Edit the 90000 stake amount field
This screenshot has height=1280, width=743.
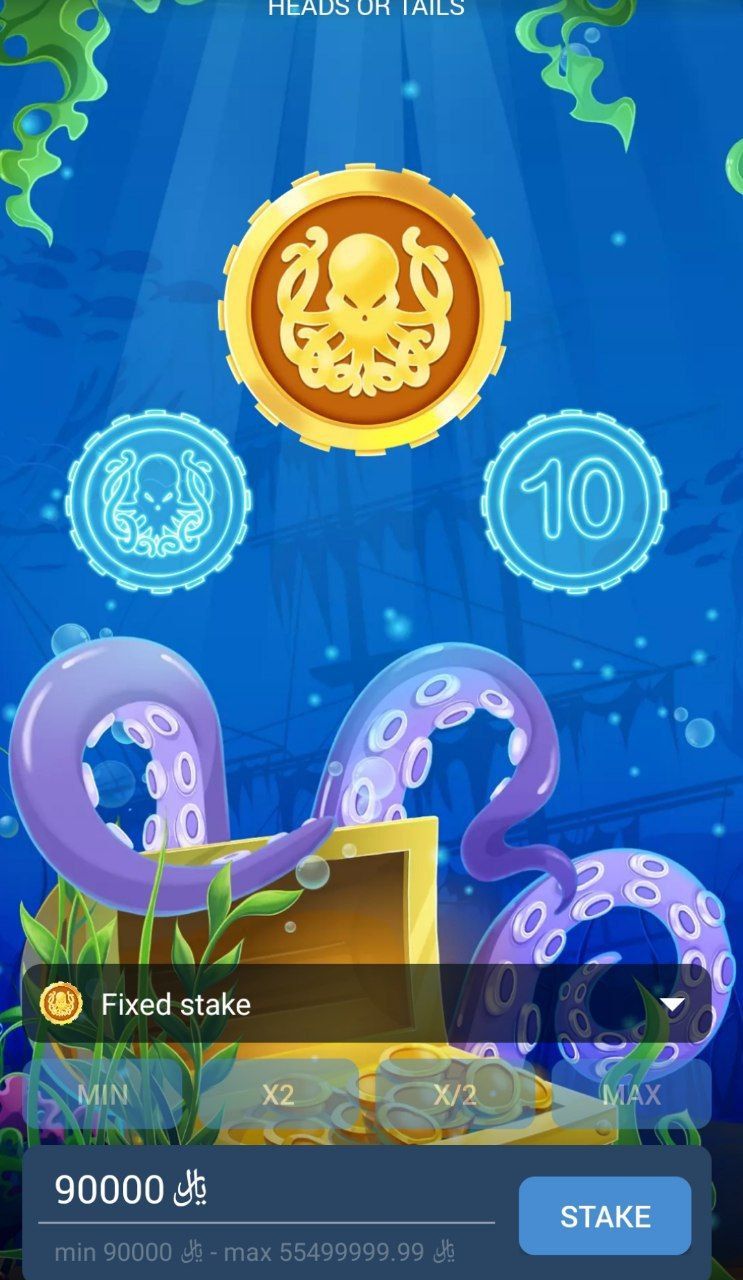point(265,1190)
